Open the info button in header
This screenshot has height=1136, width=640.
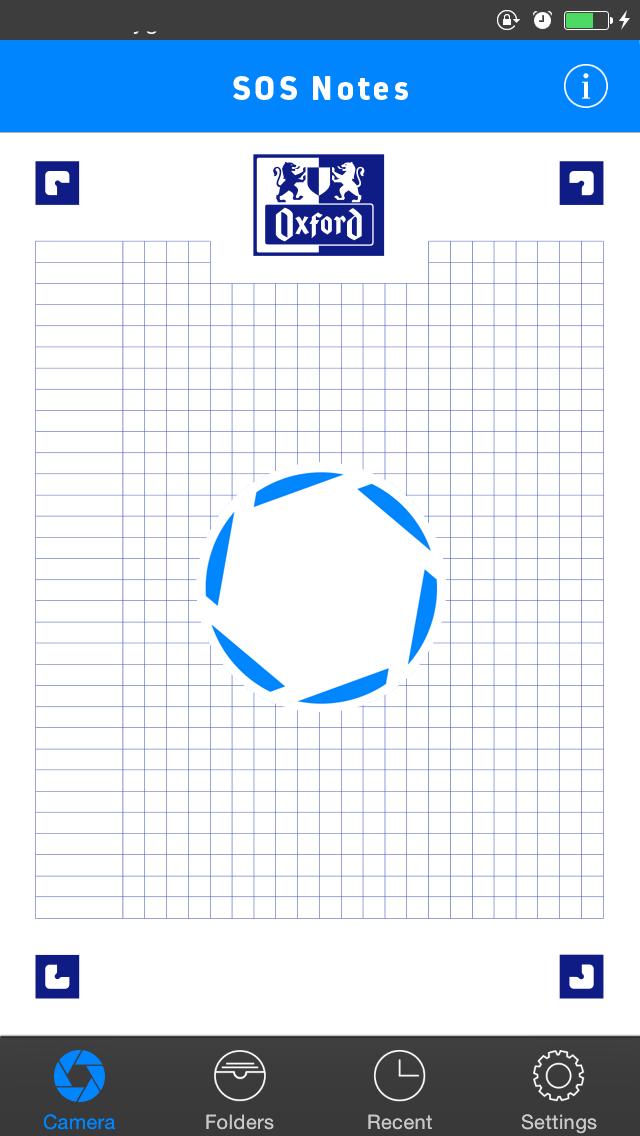point(585,88)
